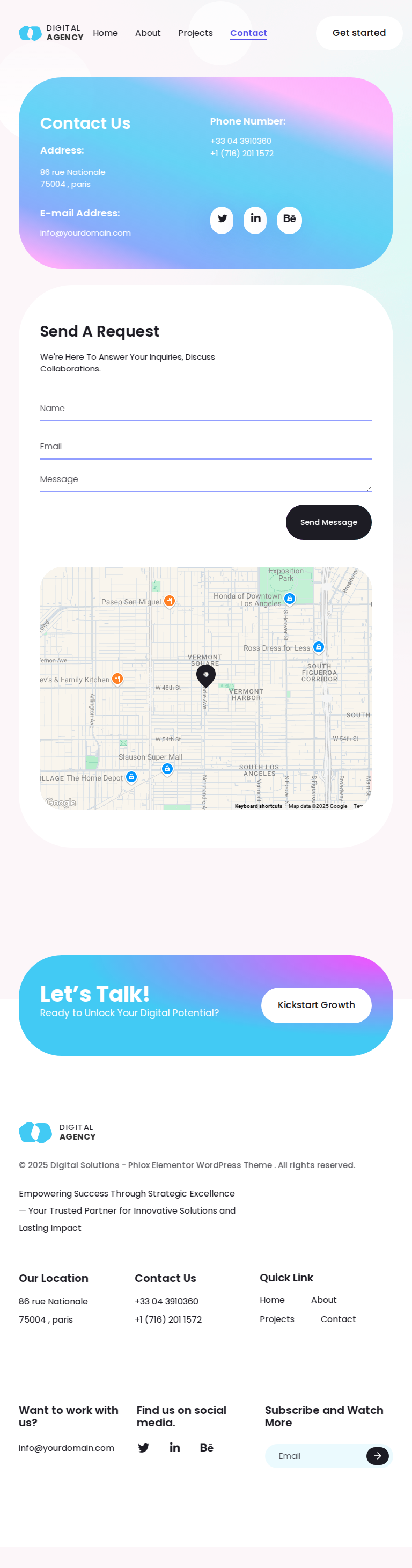412x1568 pixels.
Task: Tap the Email field in Send A Request
Action: 205,446
